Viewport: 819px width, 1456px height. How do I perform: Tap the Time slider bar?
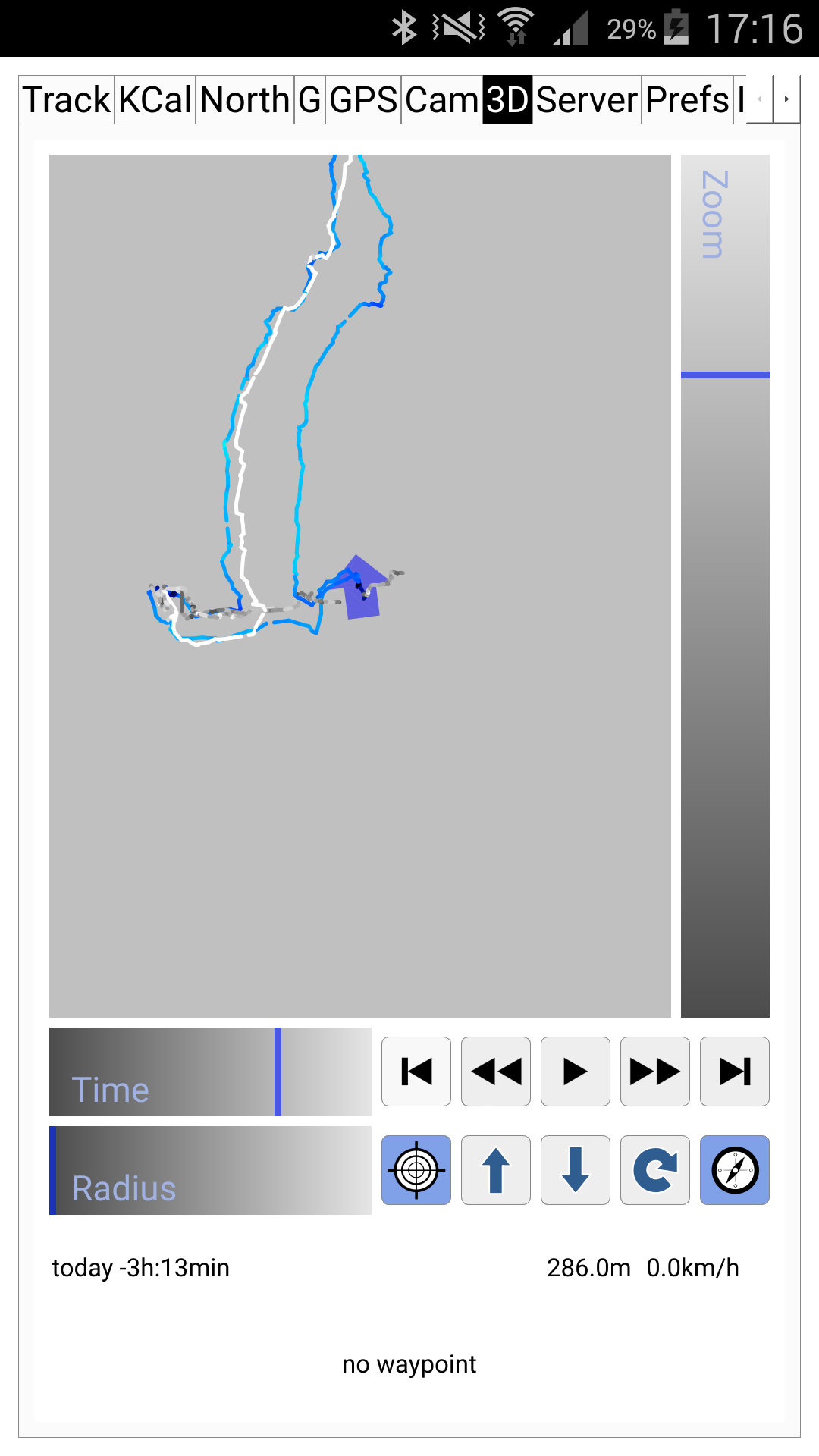click(210, 1072)
